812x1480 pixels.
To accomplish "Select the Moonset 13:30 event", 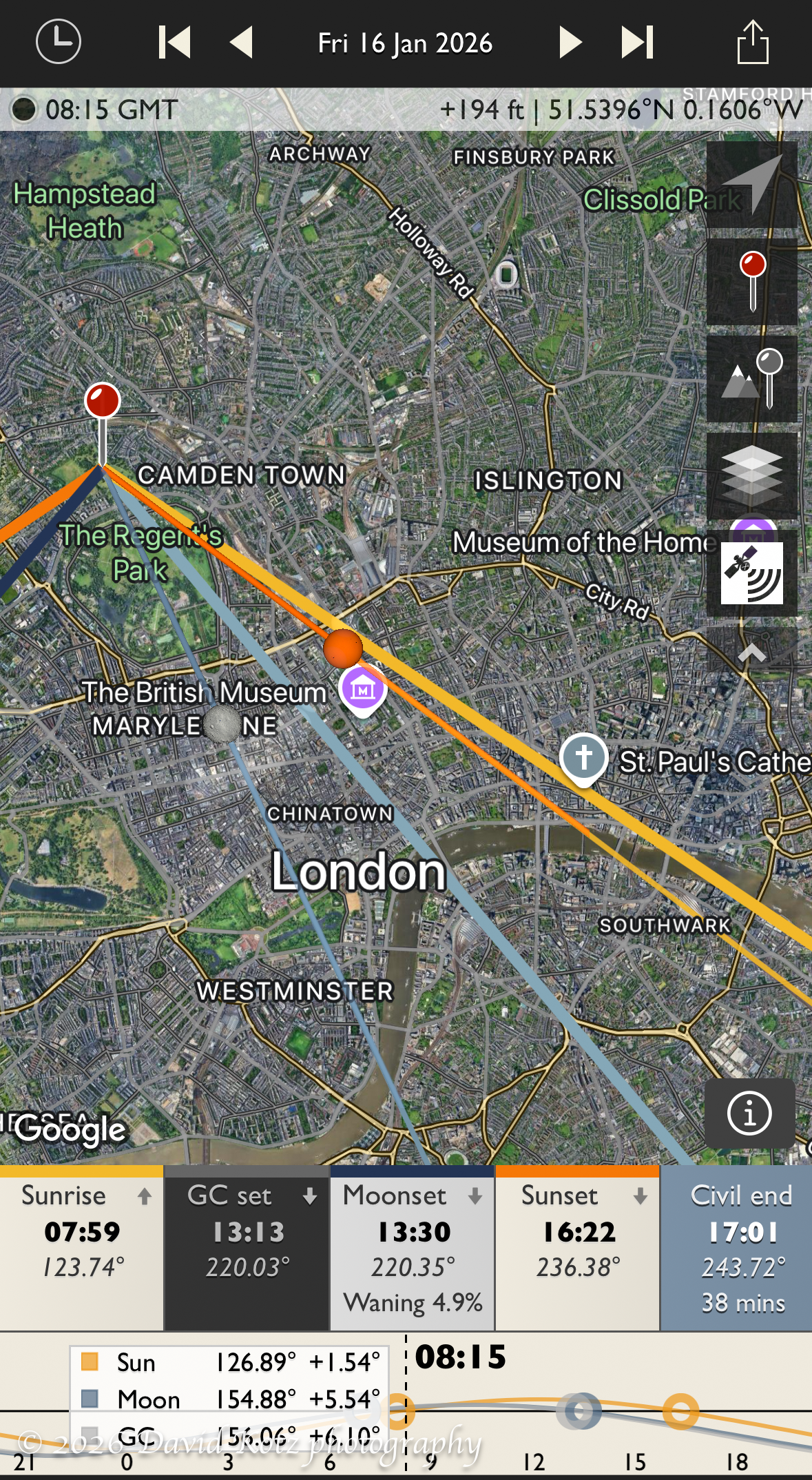I will coord(413,1247).
